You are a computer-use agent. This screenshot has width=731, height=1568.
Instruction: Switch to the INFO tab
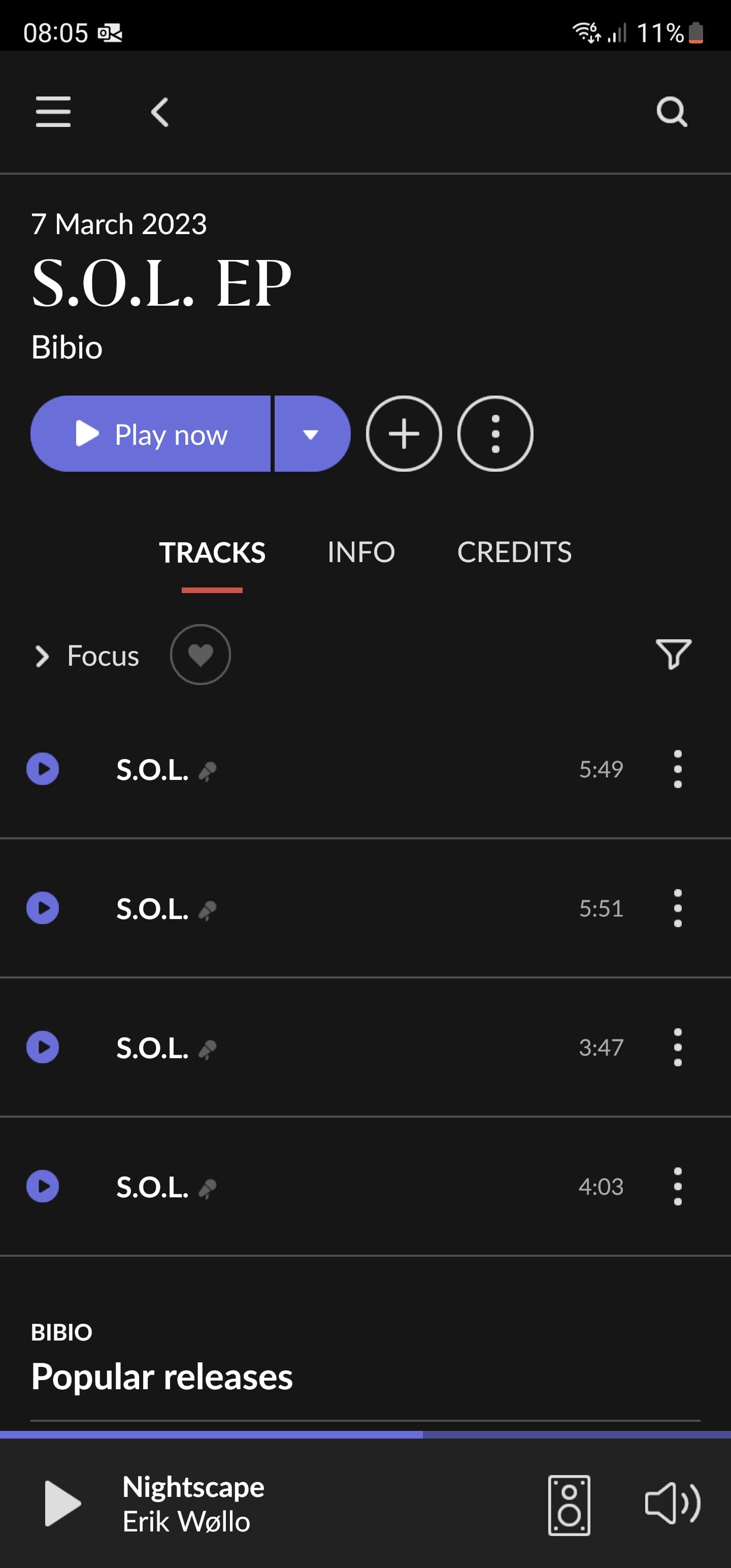361,552
